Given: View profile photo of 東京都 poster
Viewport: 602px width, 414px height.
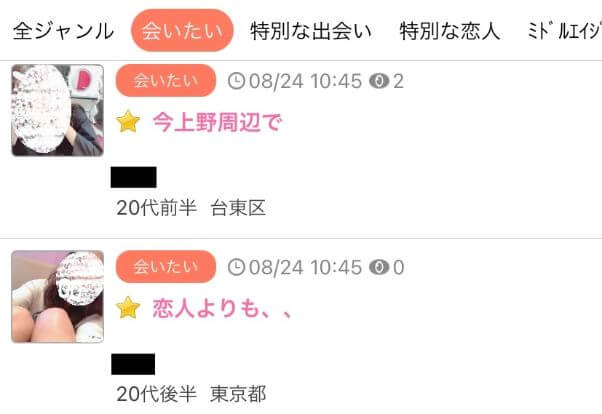Looking at the screenshot, I should tap(57, 297).
